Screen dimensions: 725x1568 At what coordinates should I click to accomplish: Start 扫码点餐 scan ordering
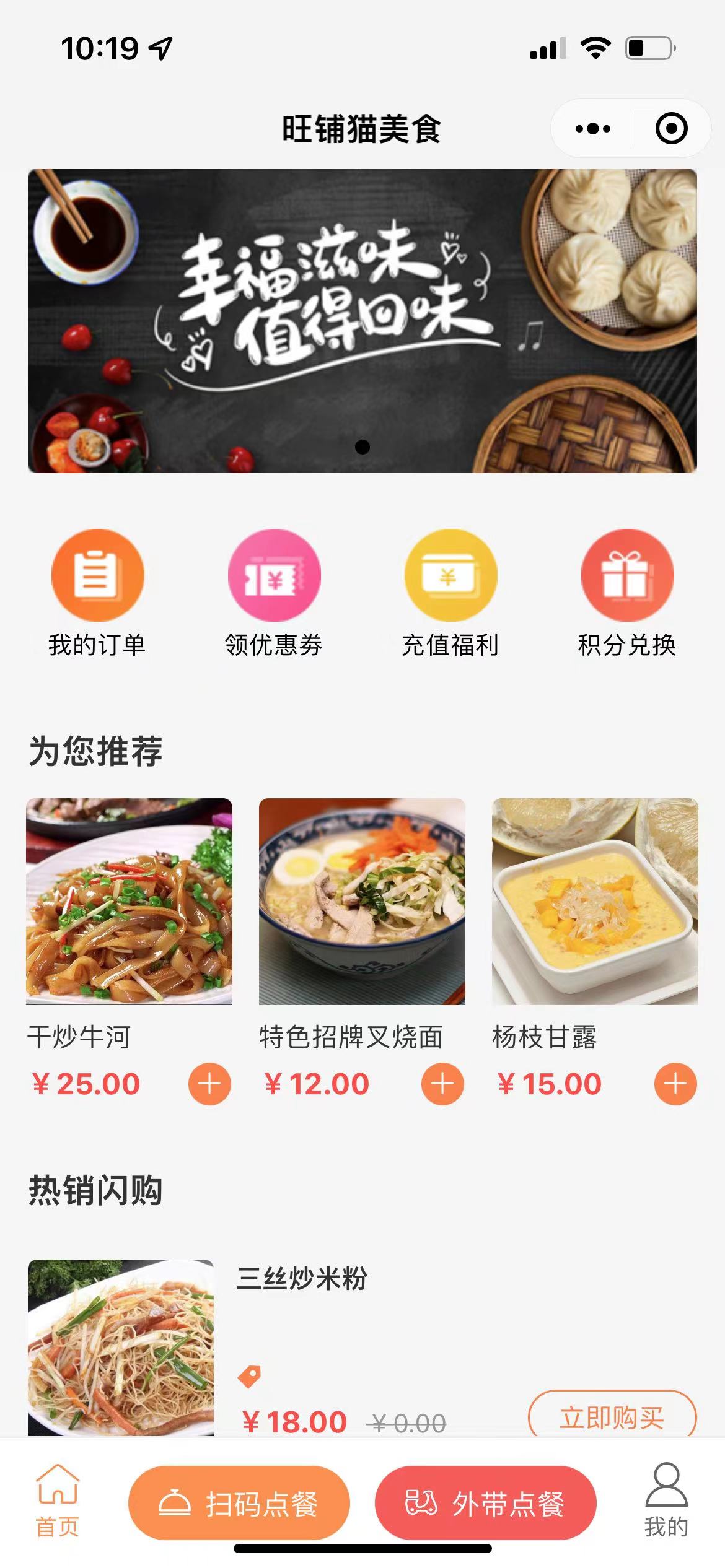tap(239, 1503)
